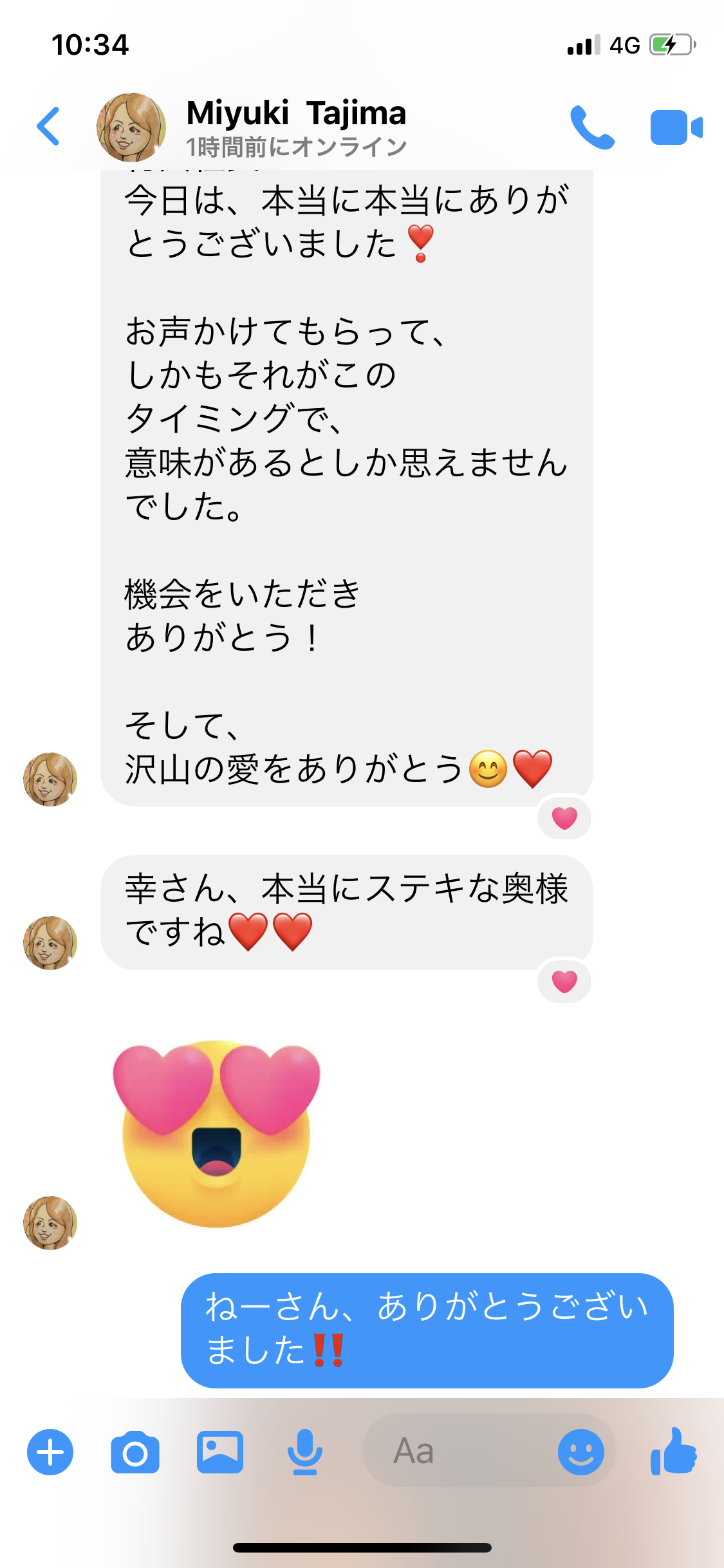Open the camera to take a photo

click(135, 1452)
